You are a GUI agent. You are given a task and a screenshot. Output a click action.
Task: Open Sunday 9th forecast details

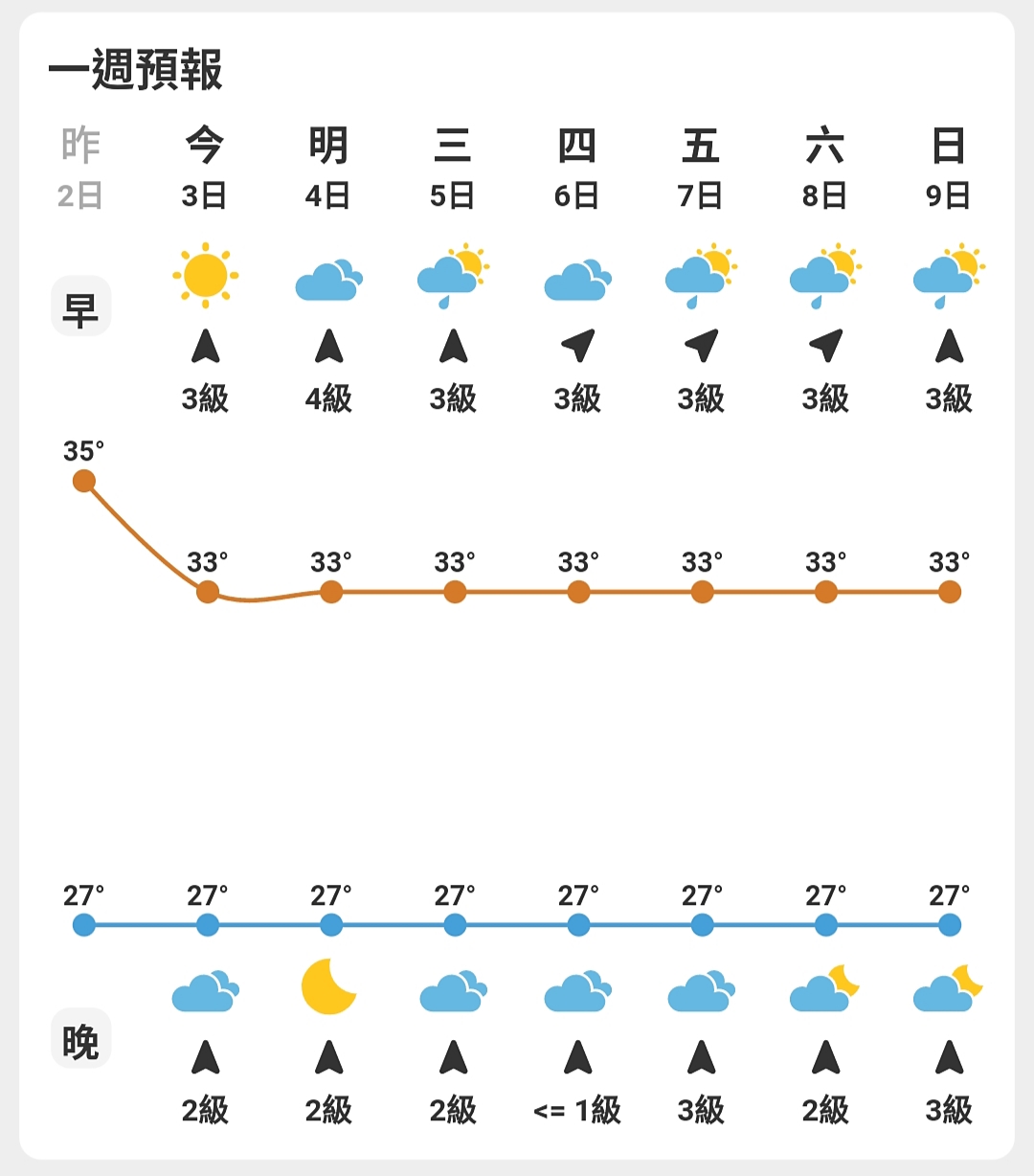(x=948, y=169)
